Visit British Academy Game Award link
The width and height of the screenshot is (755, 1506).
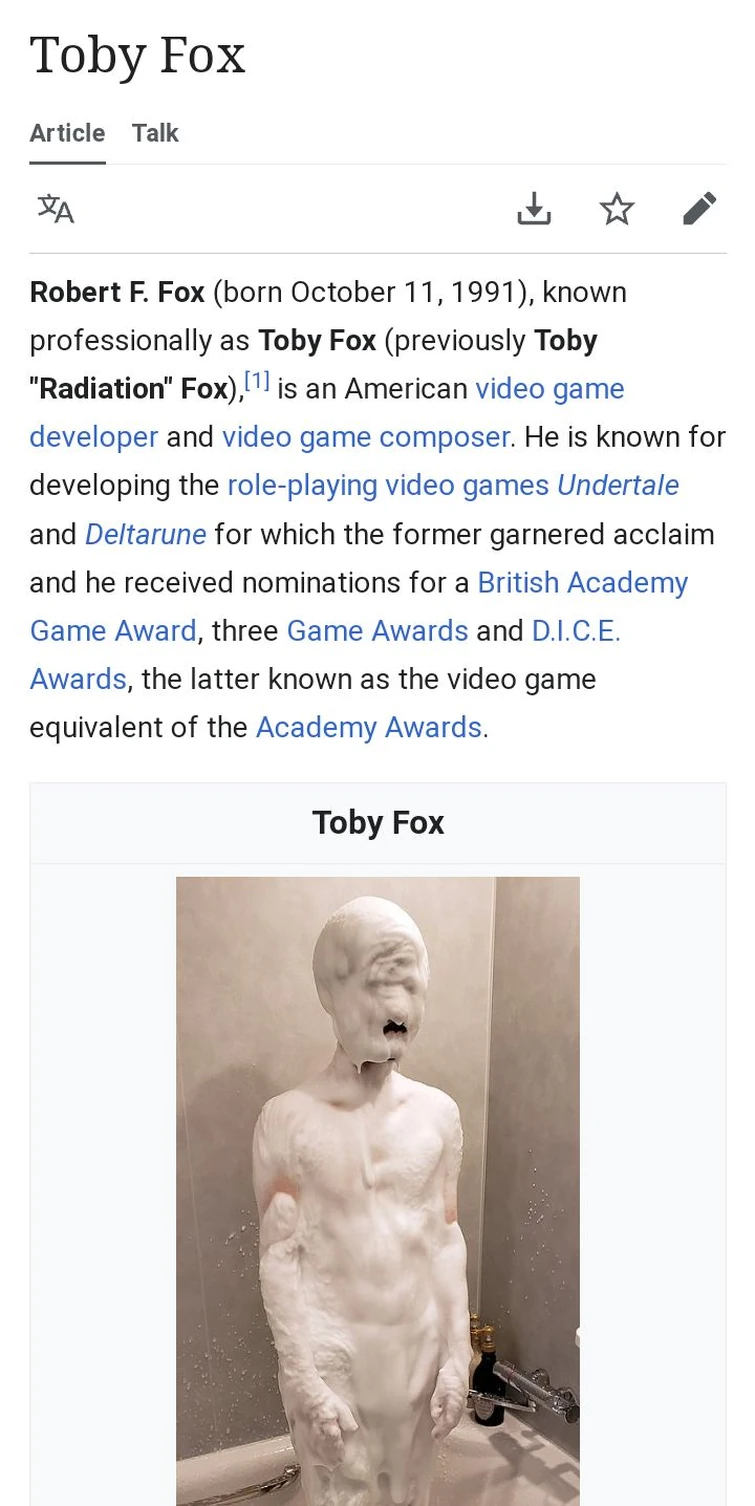(582, 582)
